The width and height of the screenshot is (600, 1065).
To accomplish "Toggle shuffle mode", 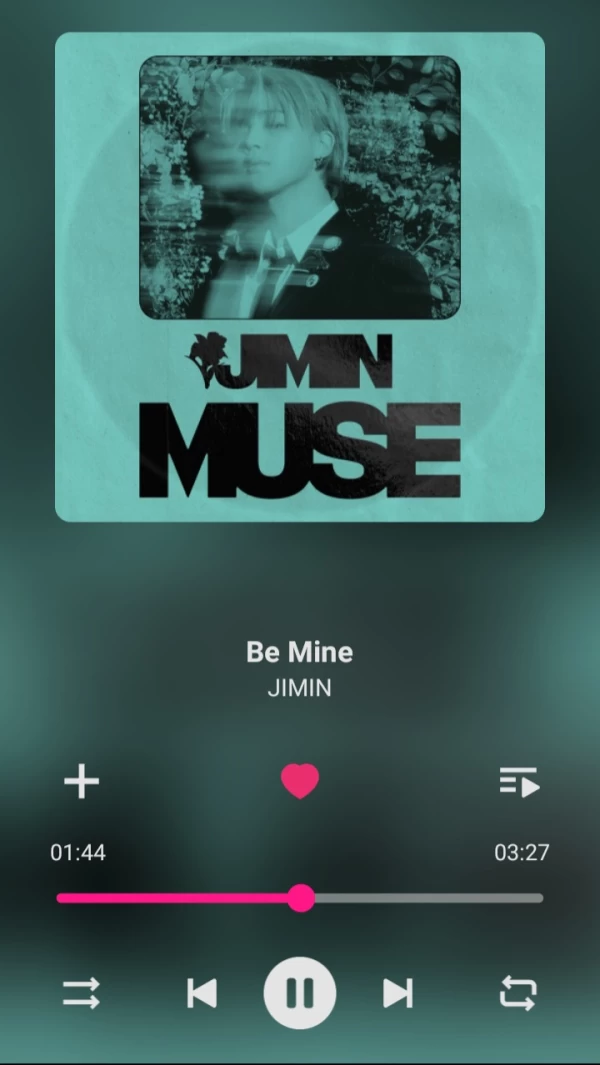I will click(81, 993).
